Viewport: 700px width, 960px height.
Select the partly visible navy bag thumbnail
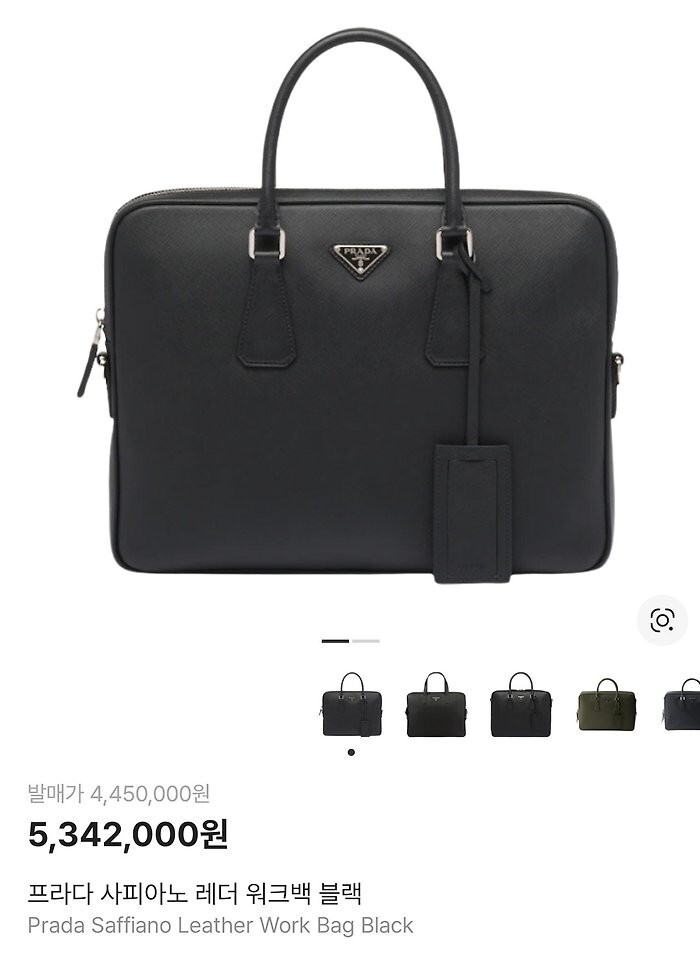point(681,705)
